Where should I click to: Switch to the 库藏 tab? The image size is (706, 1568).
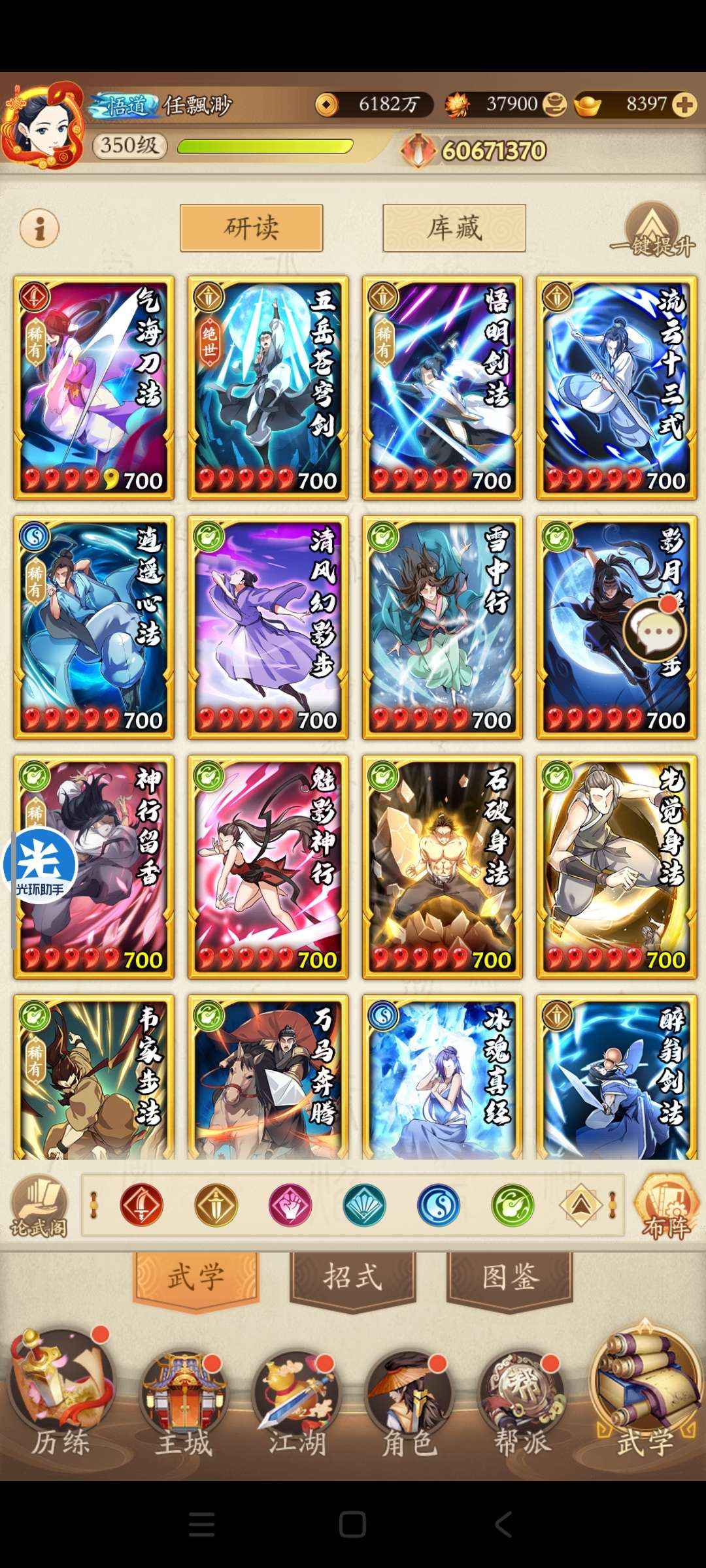click(454, 228)
